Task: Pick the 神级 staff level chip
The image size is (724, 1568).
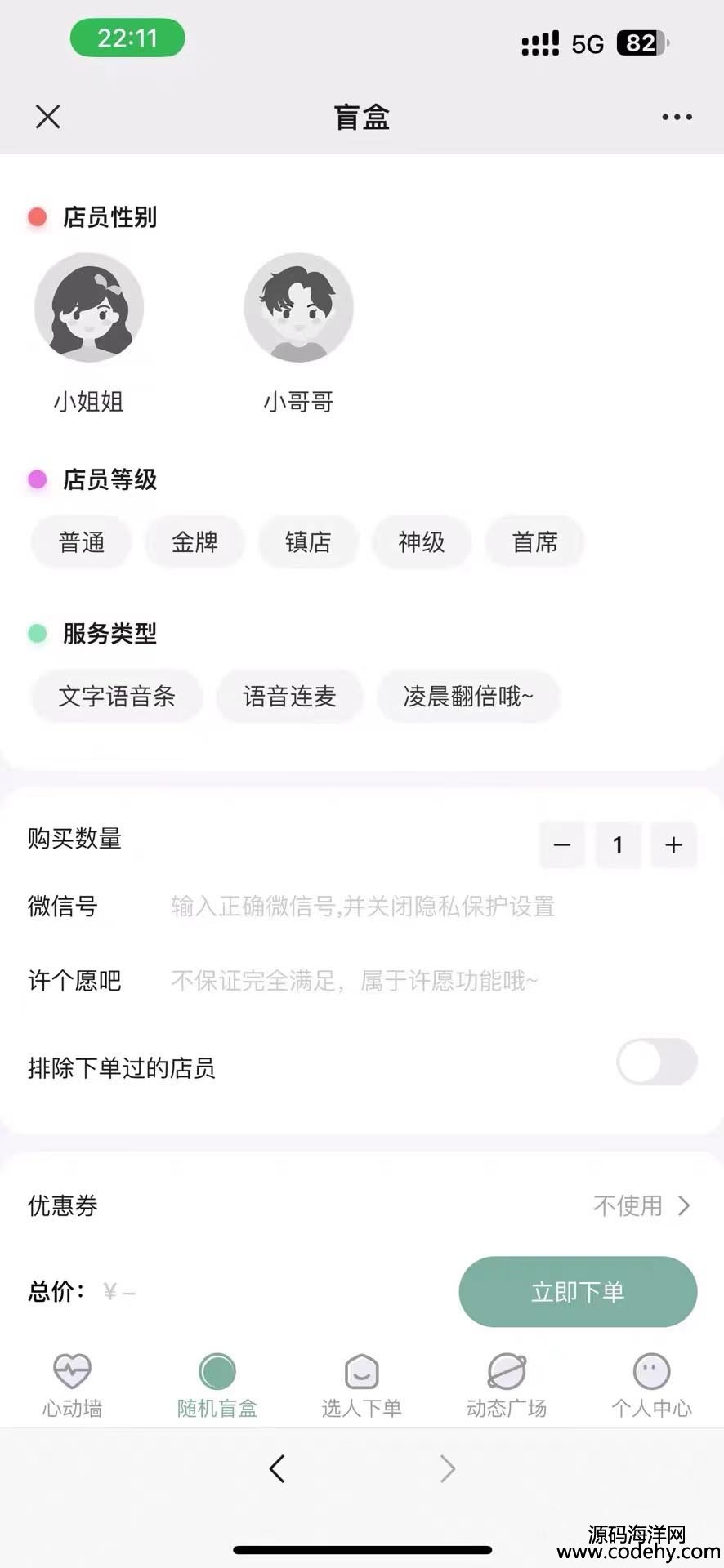Action: tap(422, 542)
